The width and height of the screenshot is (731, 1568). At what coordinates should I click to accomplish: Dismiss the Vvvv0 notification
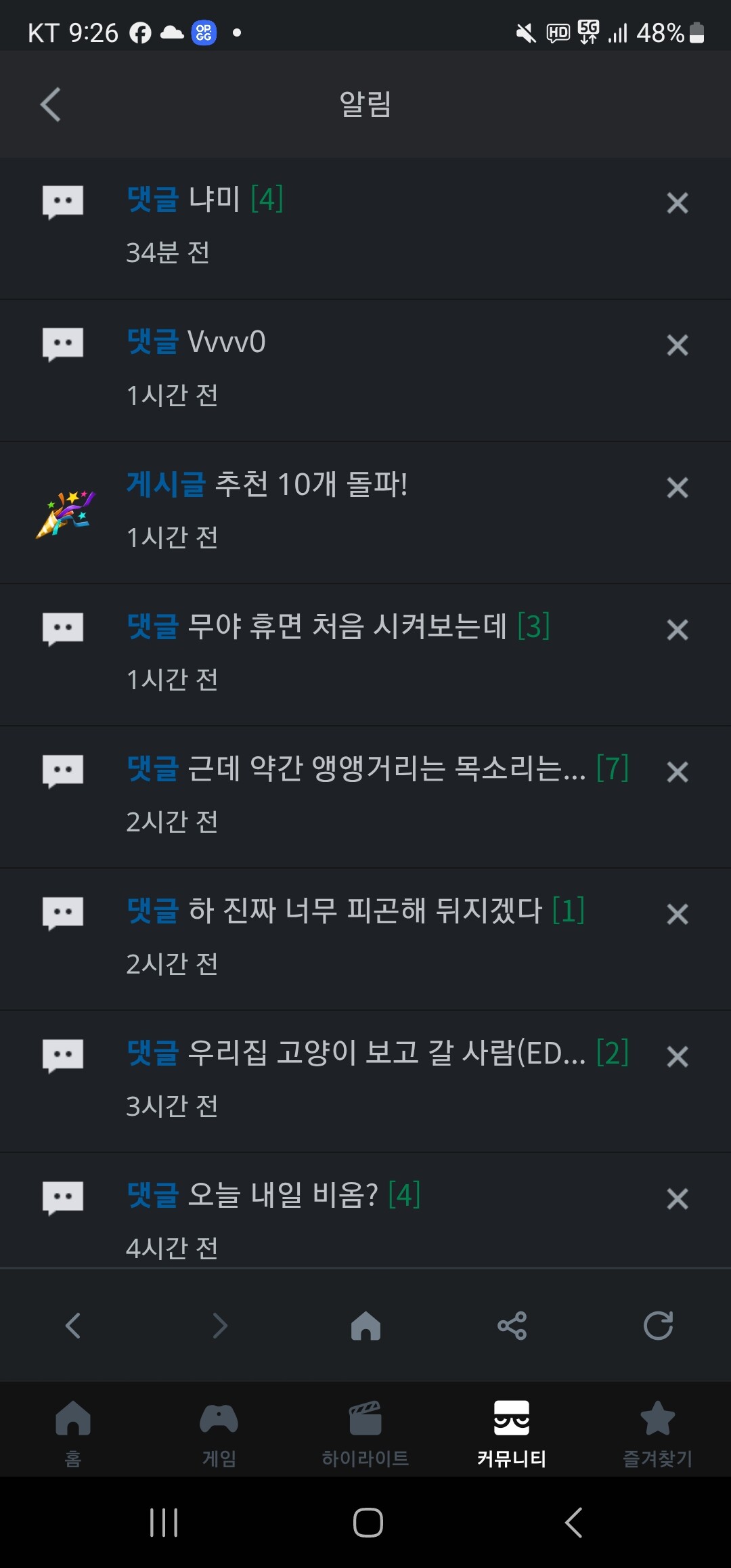[x=677, y=345]
